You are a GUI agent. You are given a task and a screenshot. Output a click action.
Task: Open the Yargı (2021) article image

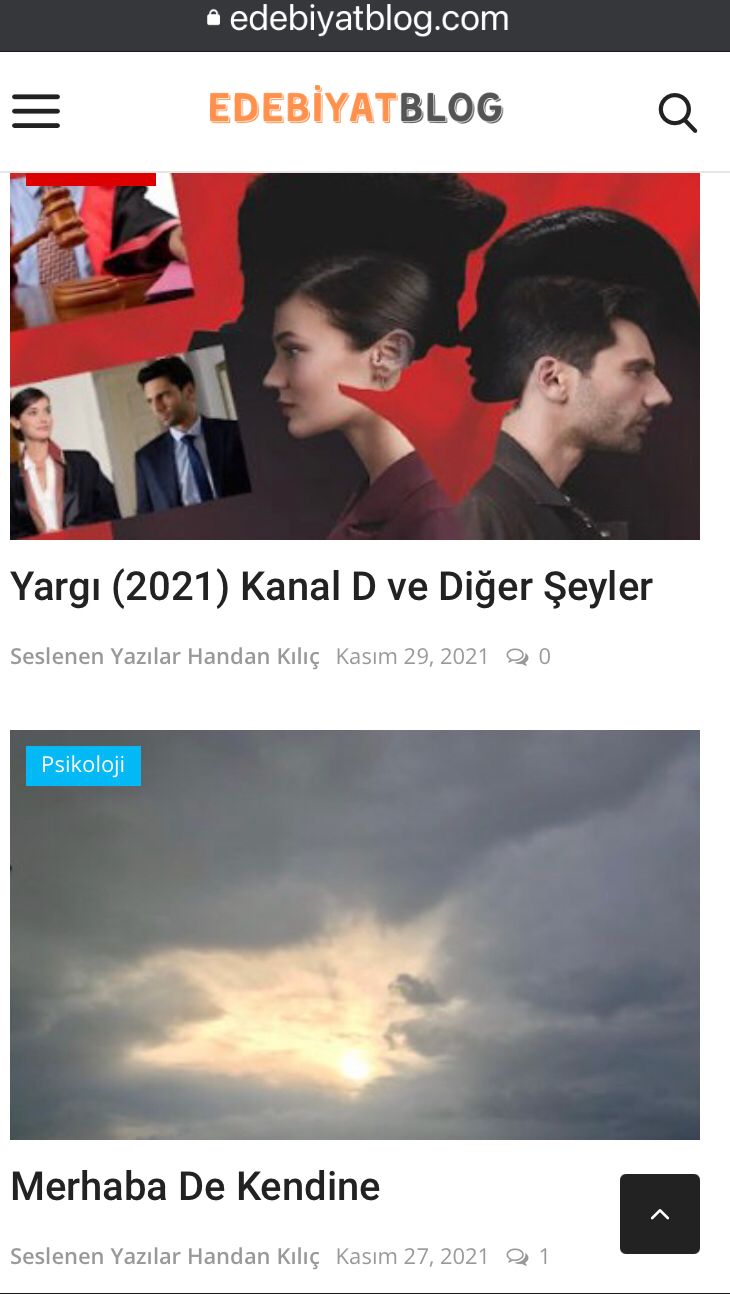tap(355, 357)
